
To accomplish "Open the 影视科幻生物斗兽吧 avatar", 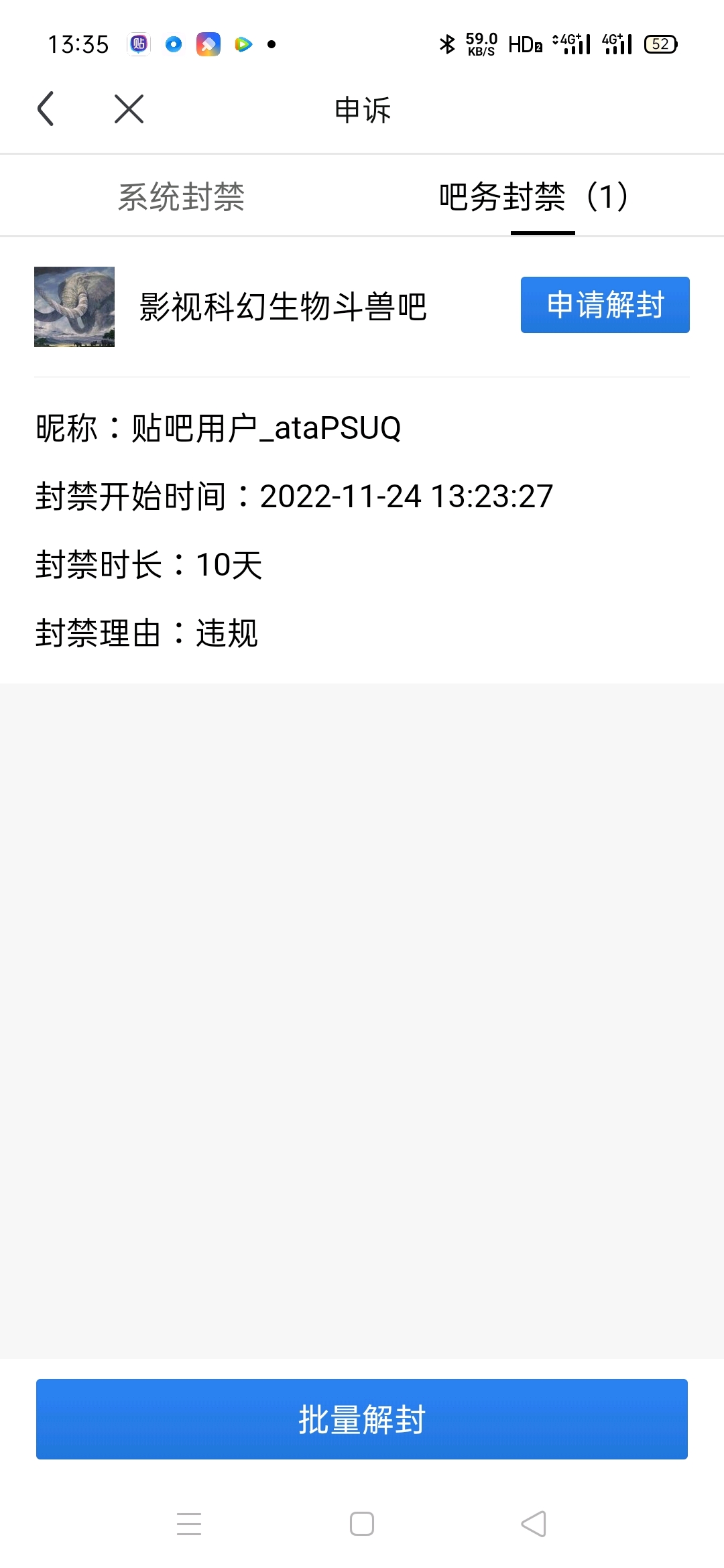I will coord(74,307).
